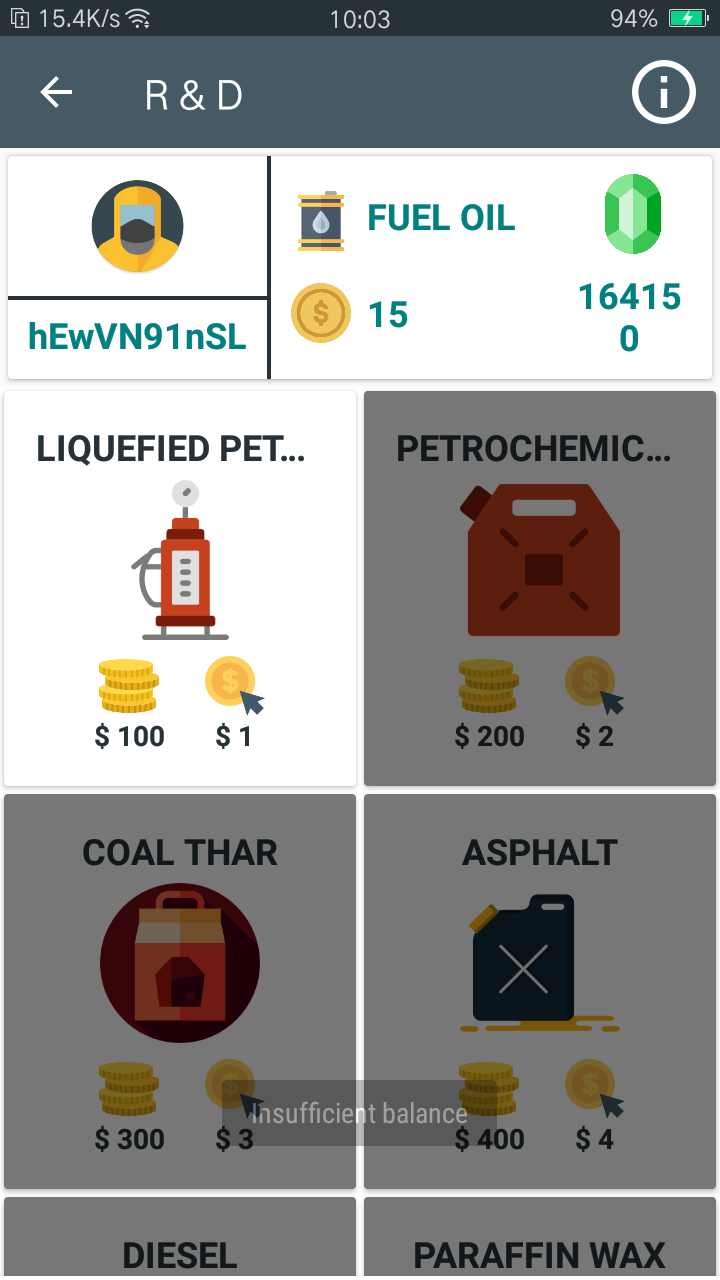This screenshot has width=720, height=1280.
Task: Select the Petrochemicals research card
Action: coord(540,588)
